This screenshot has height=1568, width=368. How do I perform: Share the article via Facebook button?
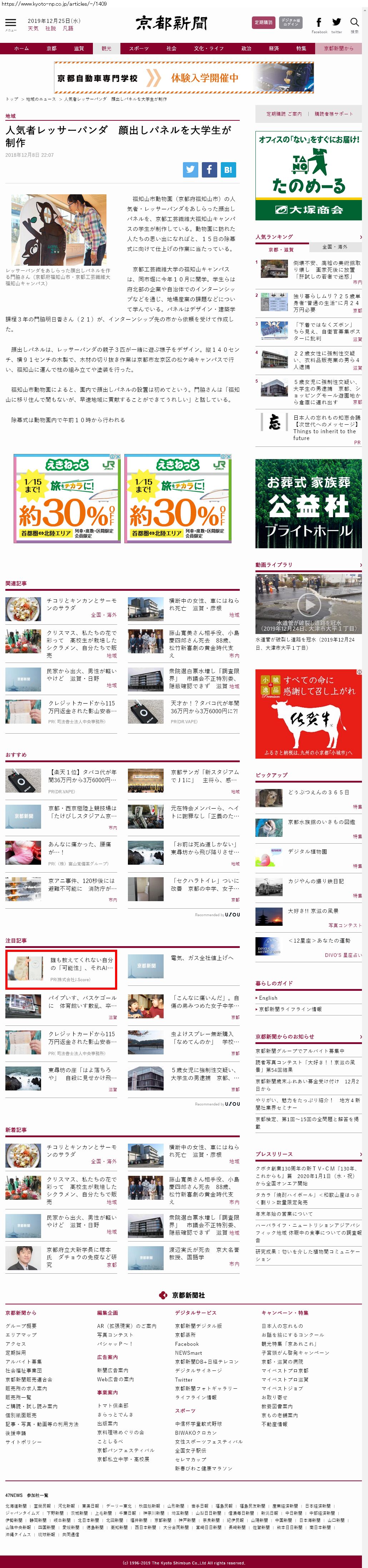[209, 170]
